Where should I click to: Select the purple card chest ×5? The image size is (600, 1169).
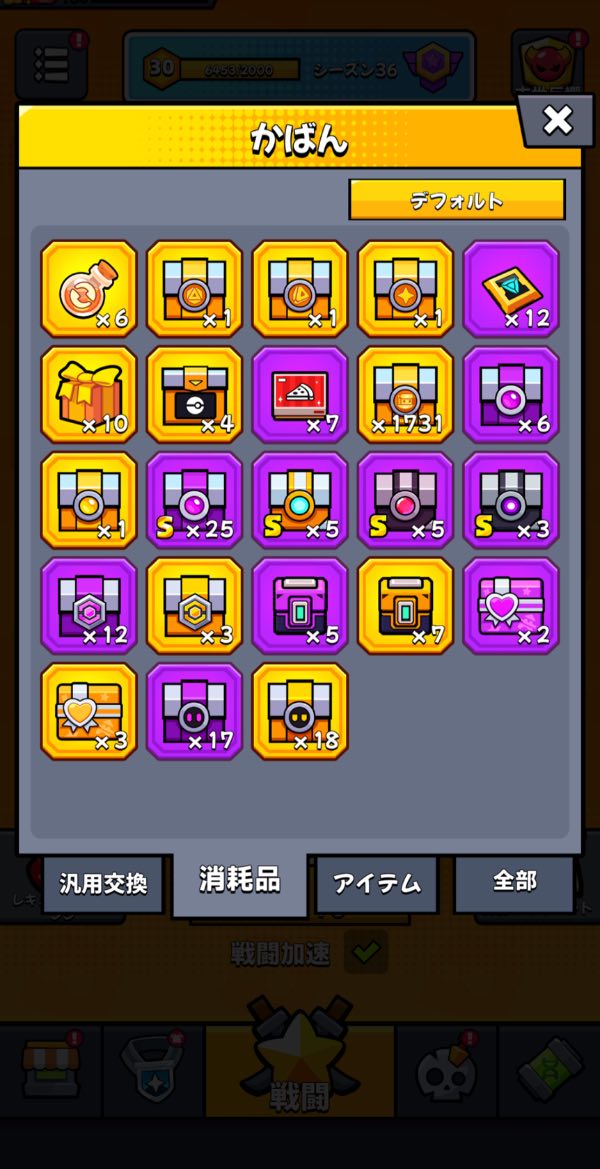(300, 607)
